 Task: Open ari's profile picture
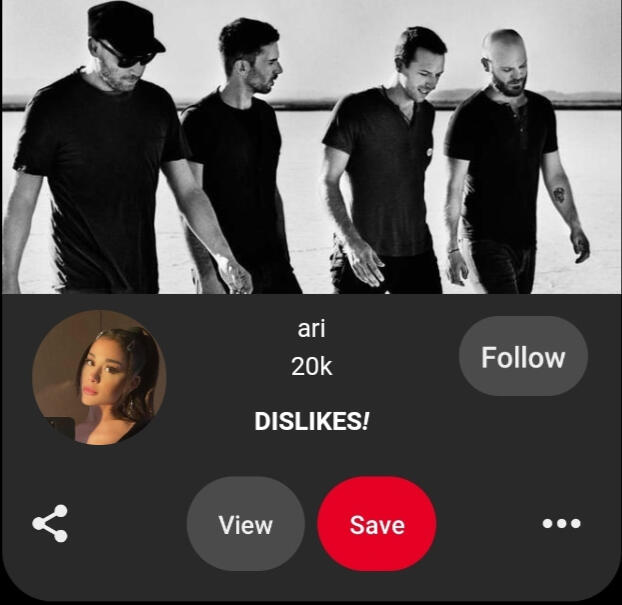tap(99, 377)
